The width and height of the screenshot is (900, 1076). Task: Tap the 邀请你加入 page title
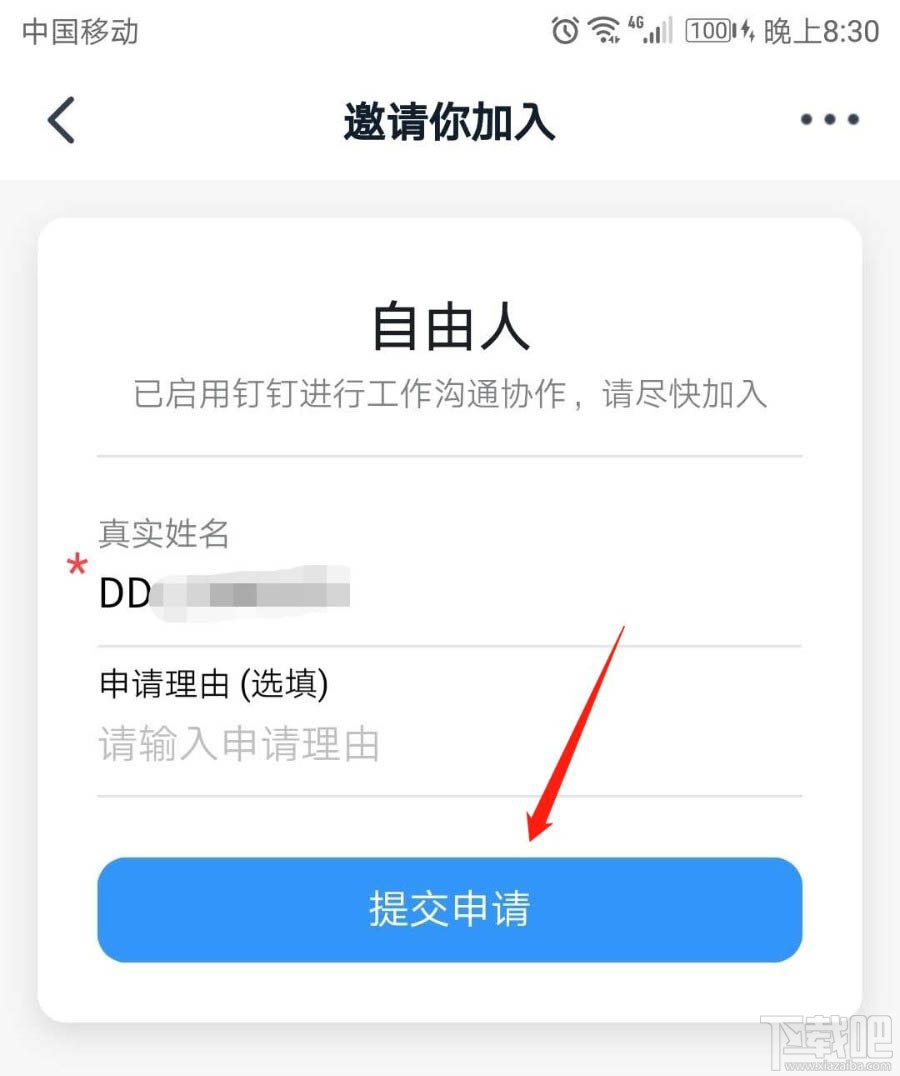click(x=449, y=119)
